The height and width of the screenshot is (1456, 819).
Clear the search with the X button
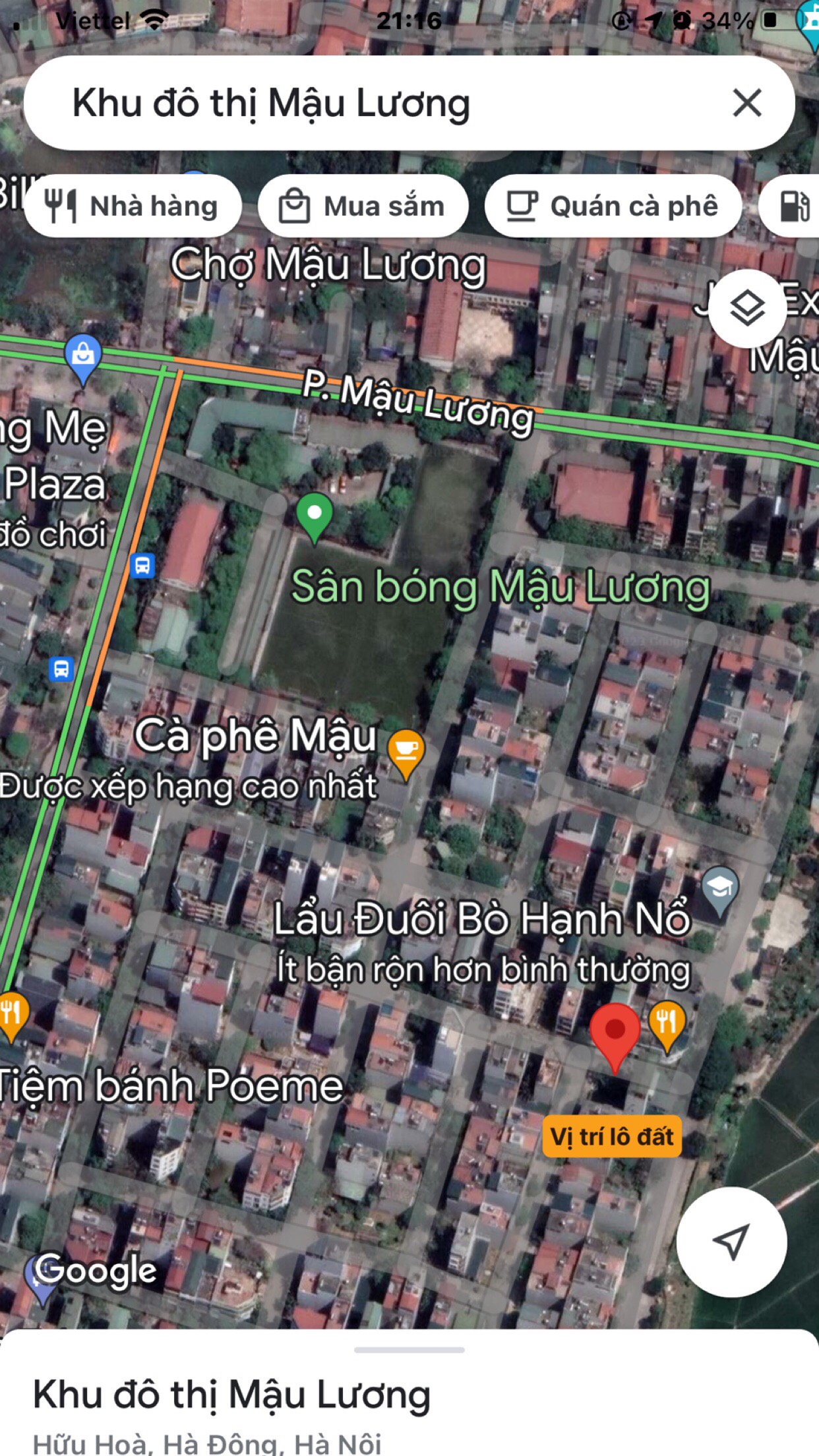[746, 104]
